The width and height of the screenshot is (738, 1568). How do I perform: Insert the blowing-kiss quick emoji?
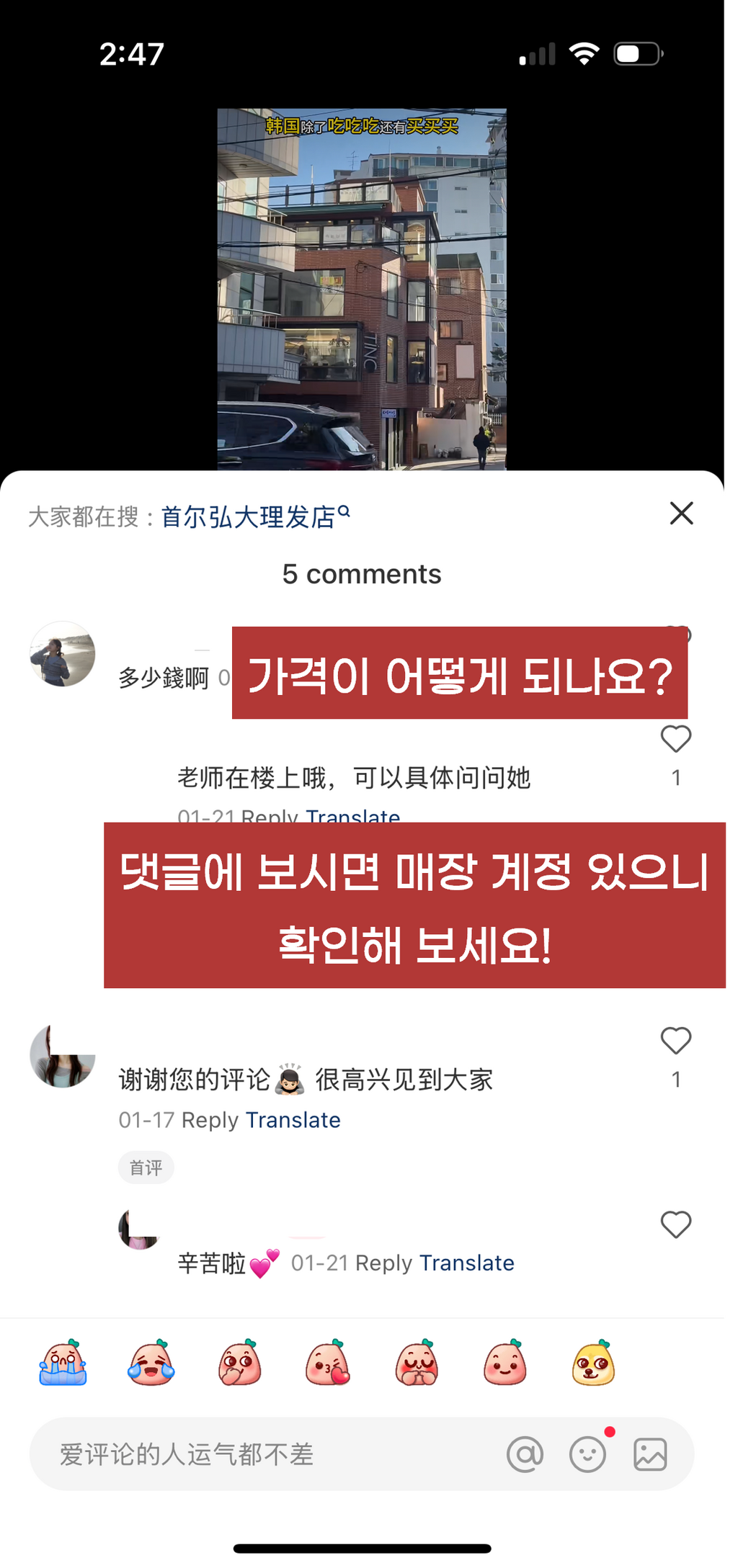(x=328, y=1363)
